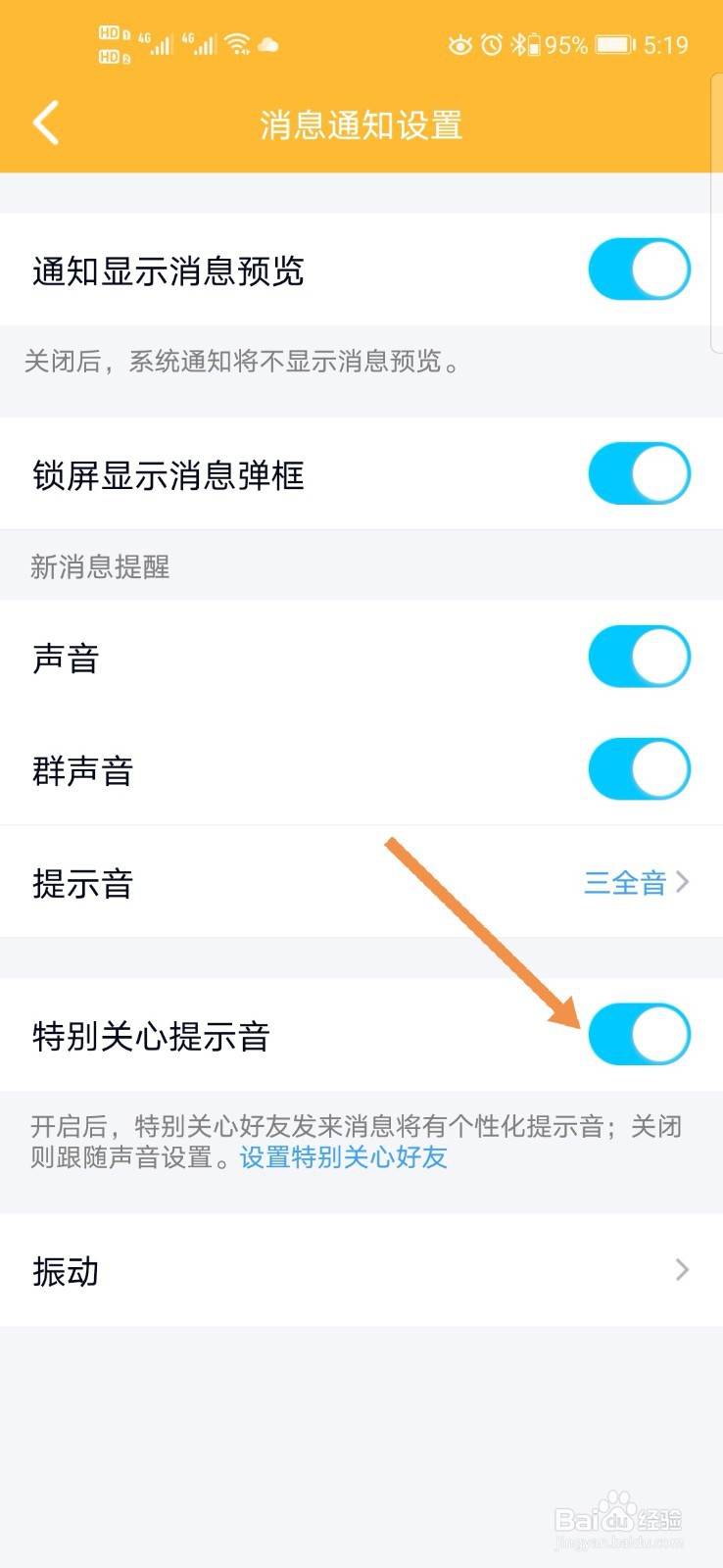Image resolution: width=723 pixels, height=1568 pixels.
Task: Toggle off 群声音 group sound
Action: tap(639, 769)
